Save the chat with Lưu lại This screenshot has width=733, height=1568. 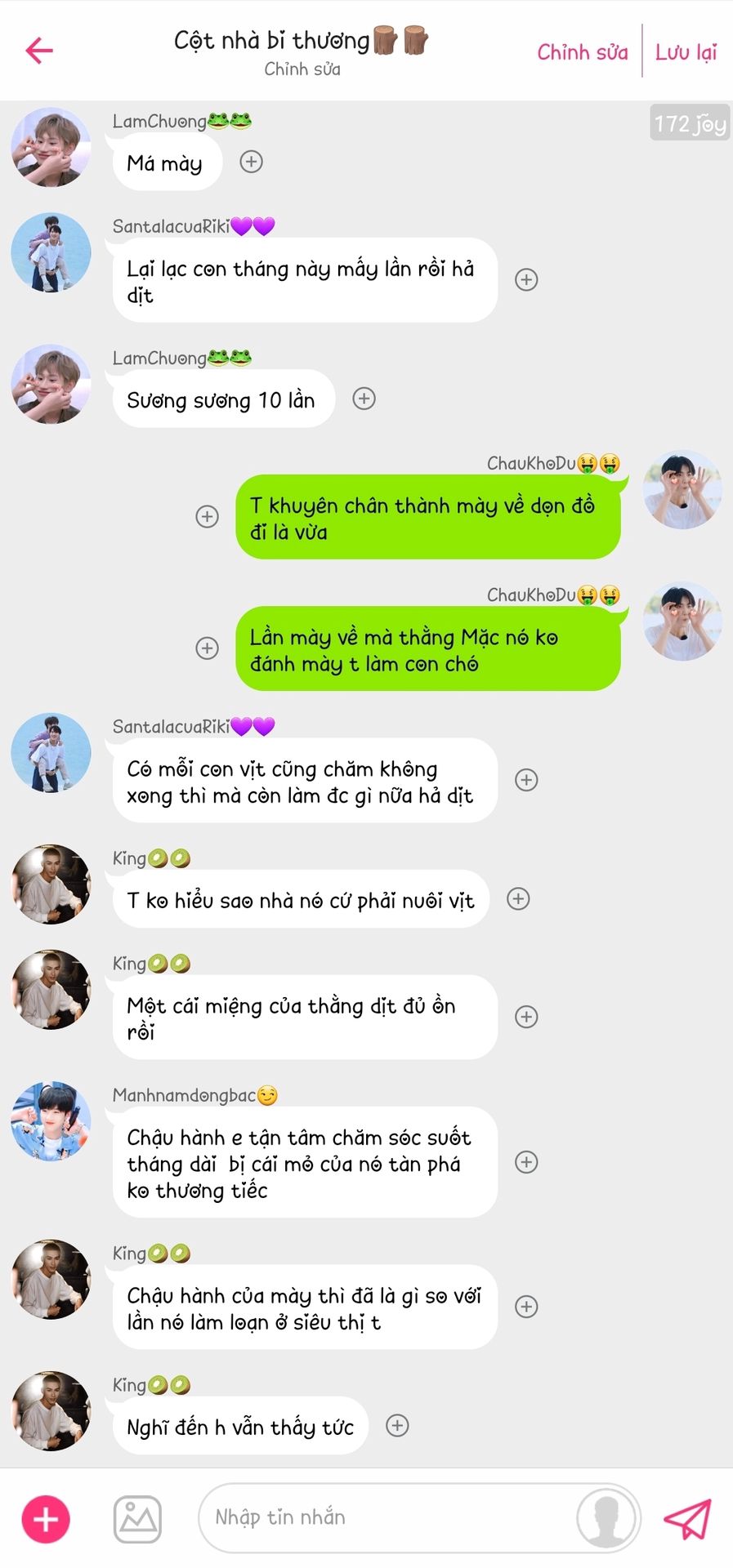686,52
